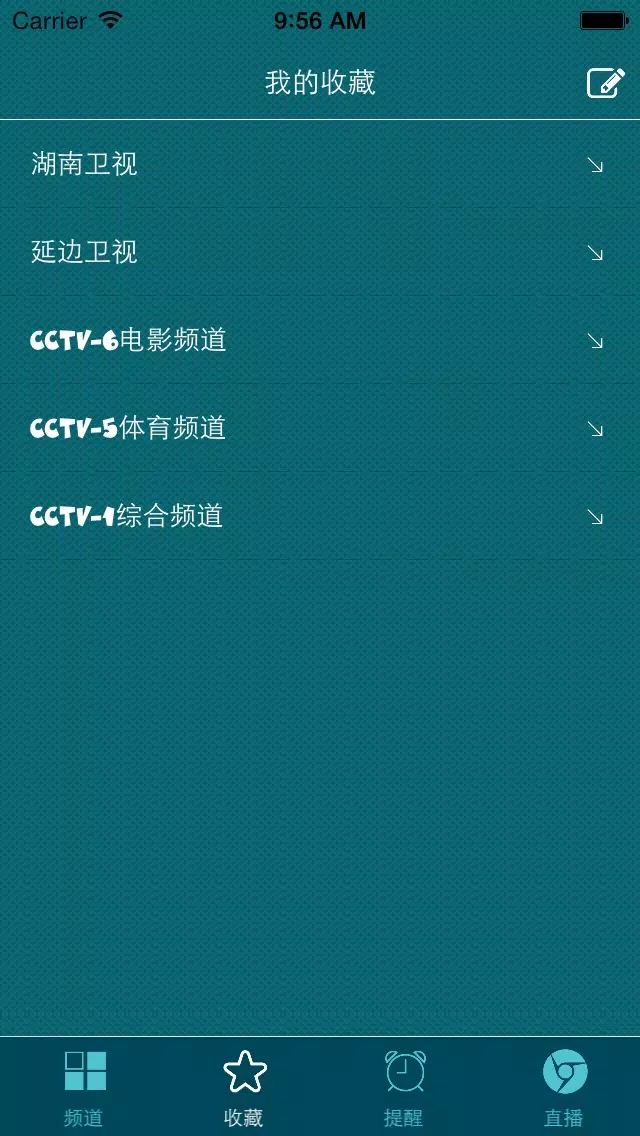The width and height of the screenshot is (640, 1136).
Task: Tap the edit favorites icon
Action: (605, 83)
